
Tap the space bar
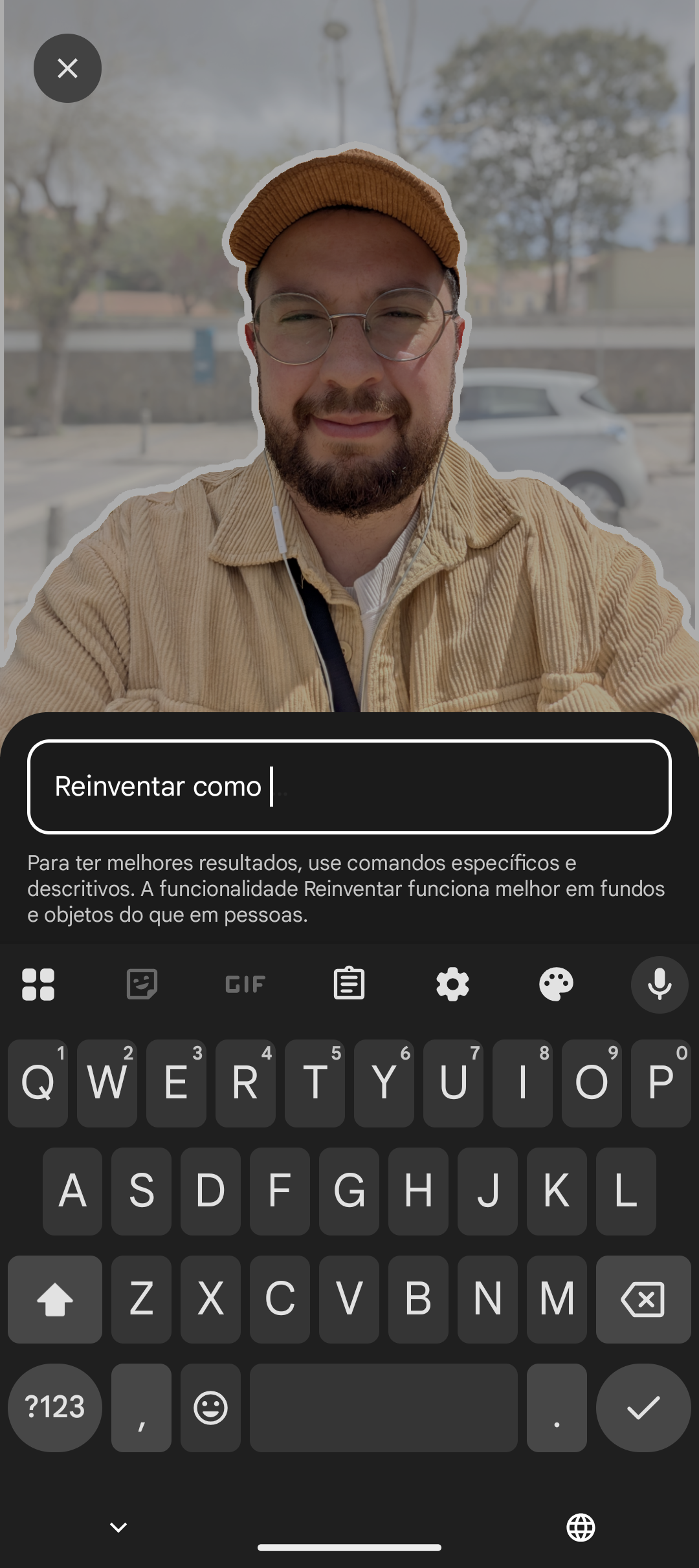(383, 1408)
